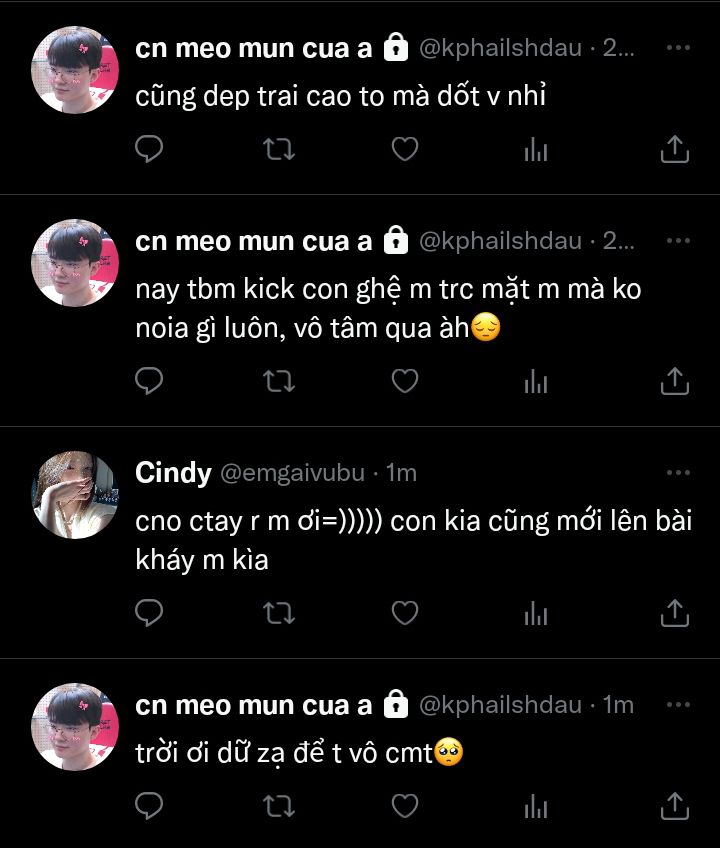Open the three-dot menu on Cindy's tweet
Image resolution: width=720 pixels, height=848 pixels.
click(x=678, y=473)
